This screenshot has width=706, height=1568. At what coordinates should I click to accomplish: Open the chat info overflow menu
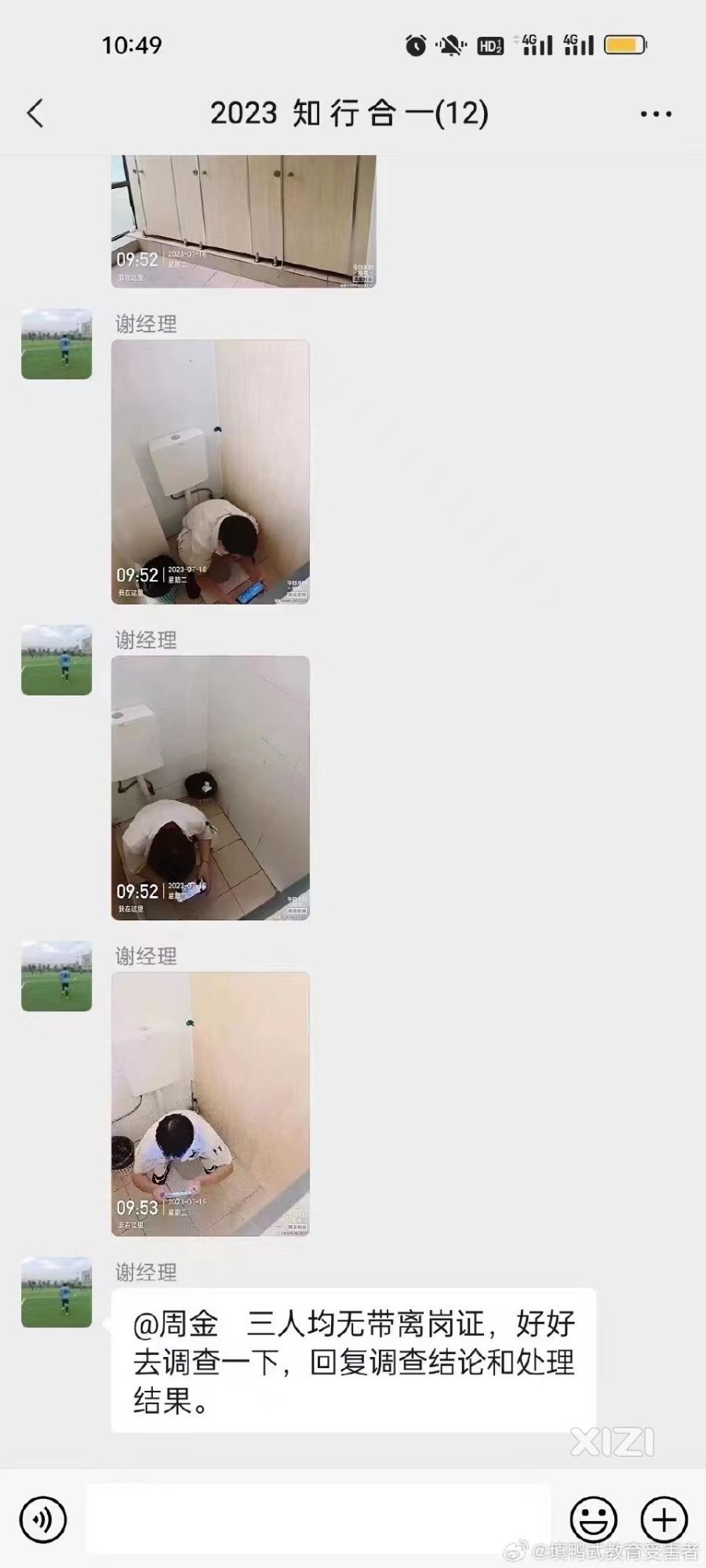(x=656, y=114)
